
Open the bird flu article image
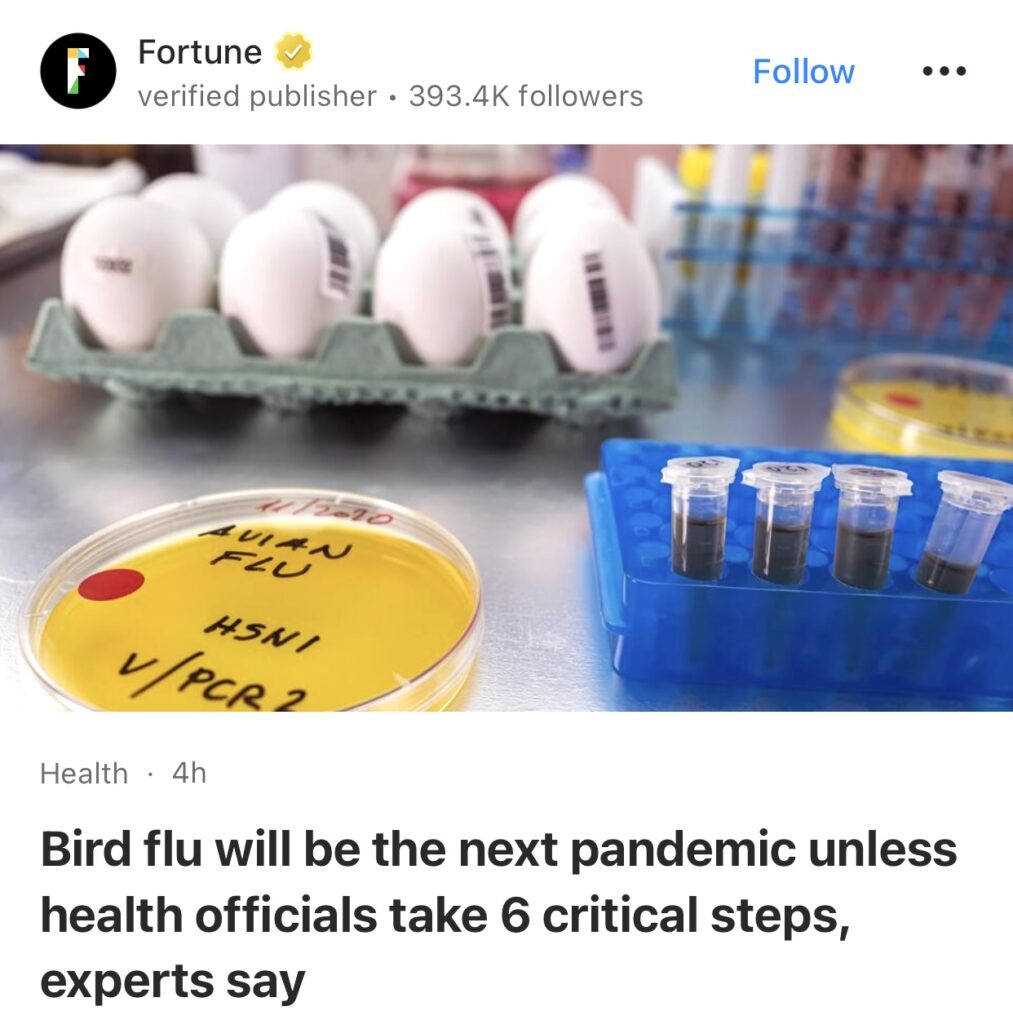click(x=506, y=428)
